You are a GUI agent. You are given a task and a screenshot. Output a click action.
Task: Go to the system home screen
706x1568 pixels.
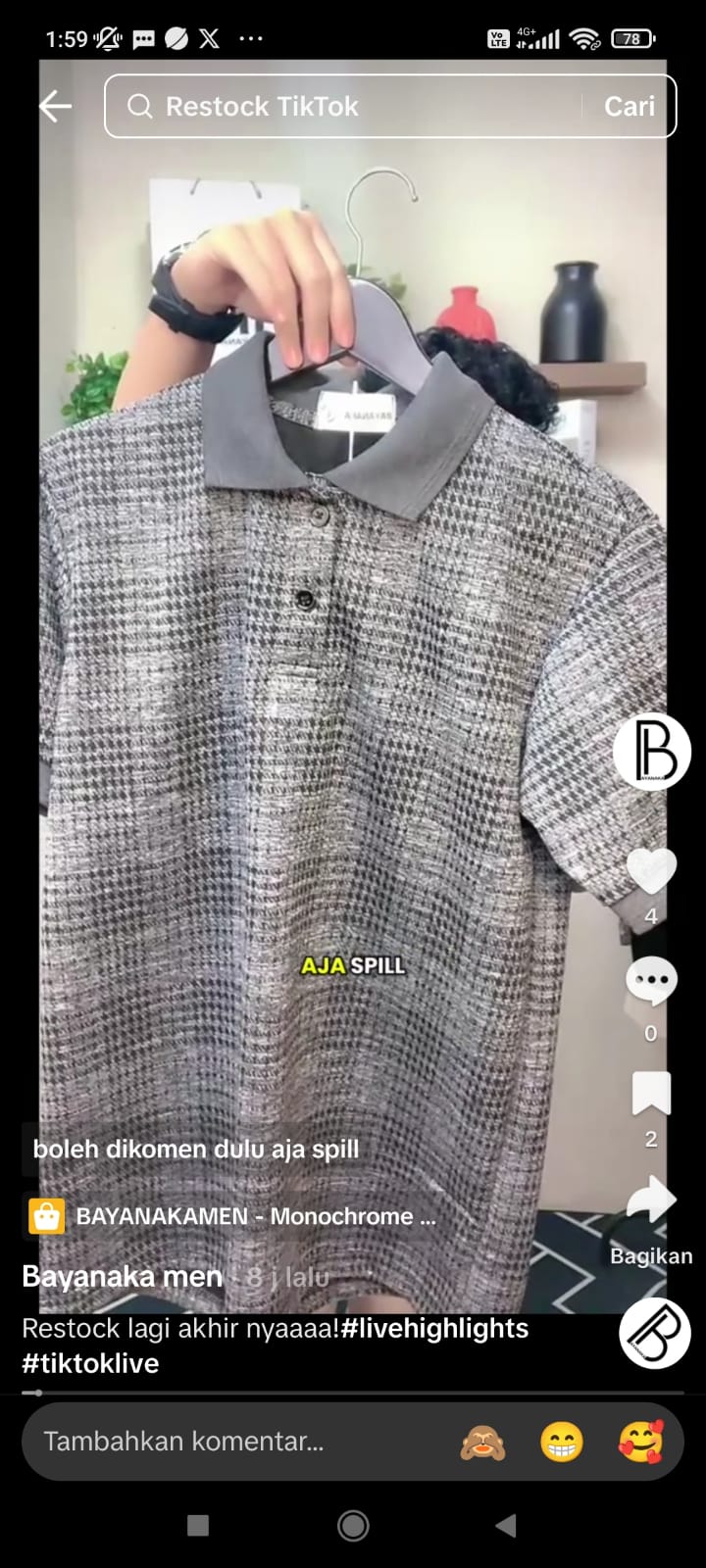click(x=353, y=1525)
